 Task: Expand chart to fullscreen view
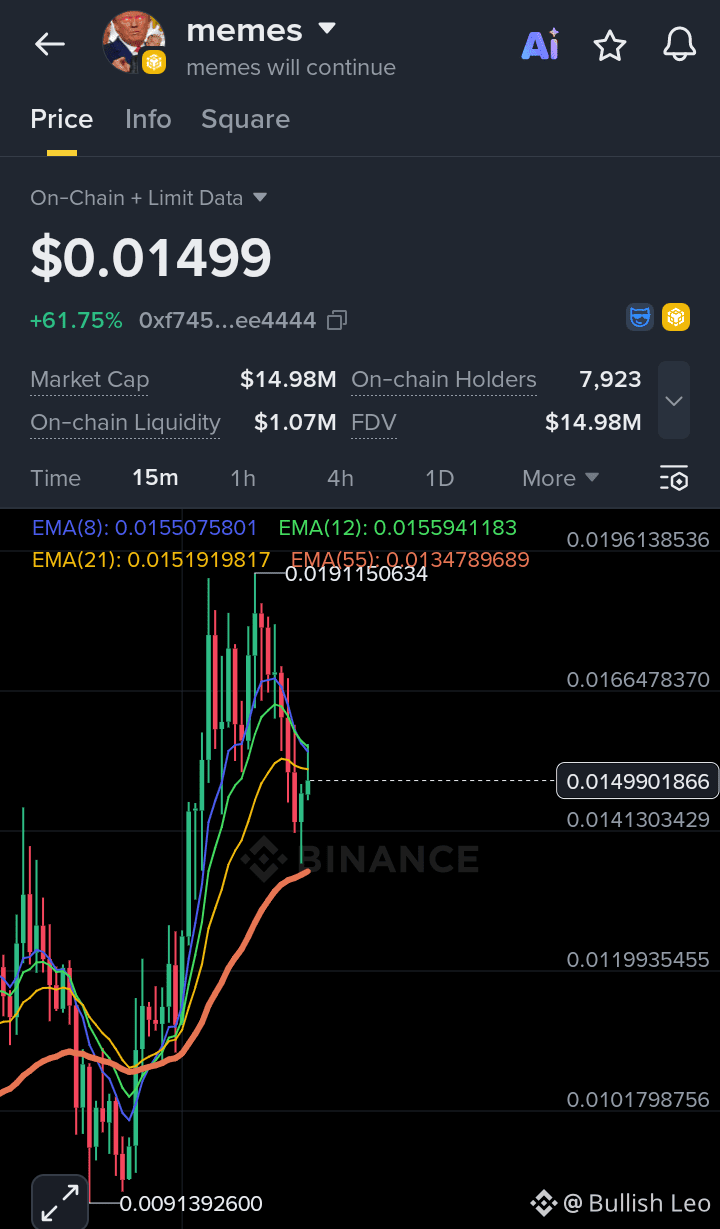click(x=60, y=1201)
